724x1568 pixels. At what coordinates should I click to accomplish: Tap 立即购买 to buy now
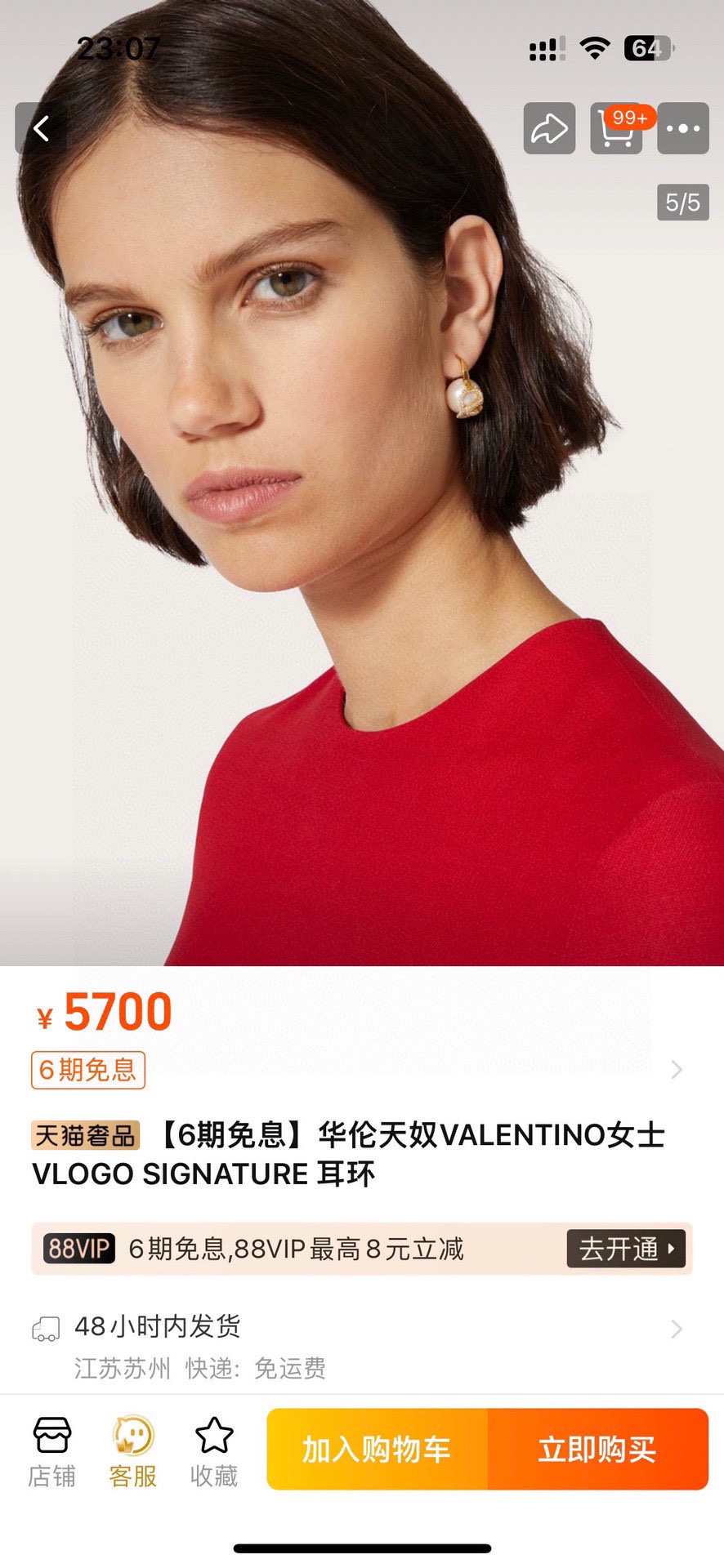pos(597,1449)
